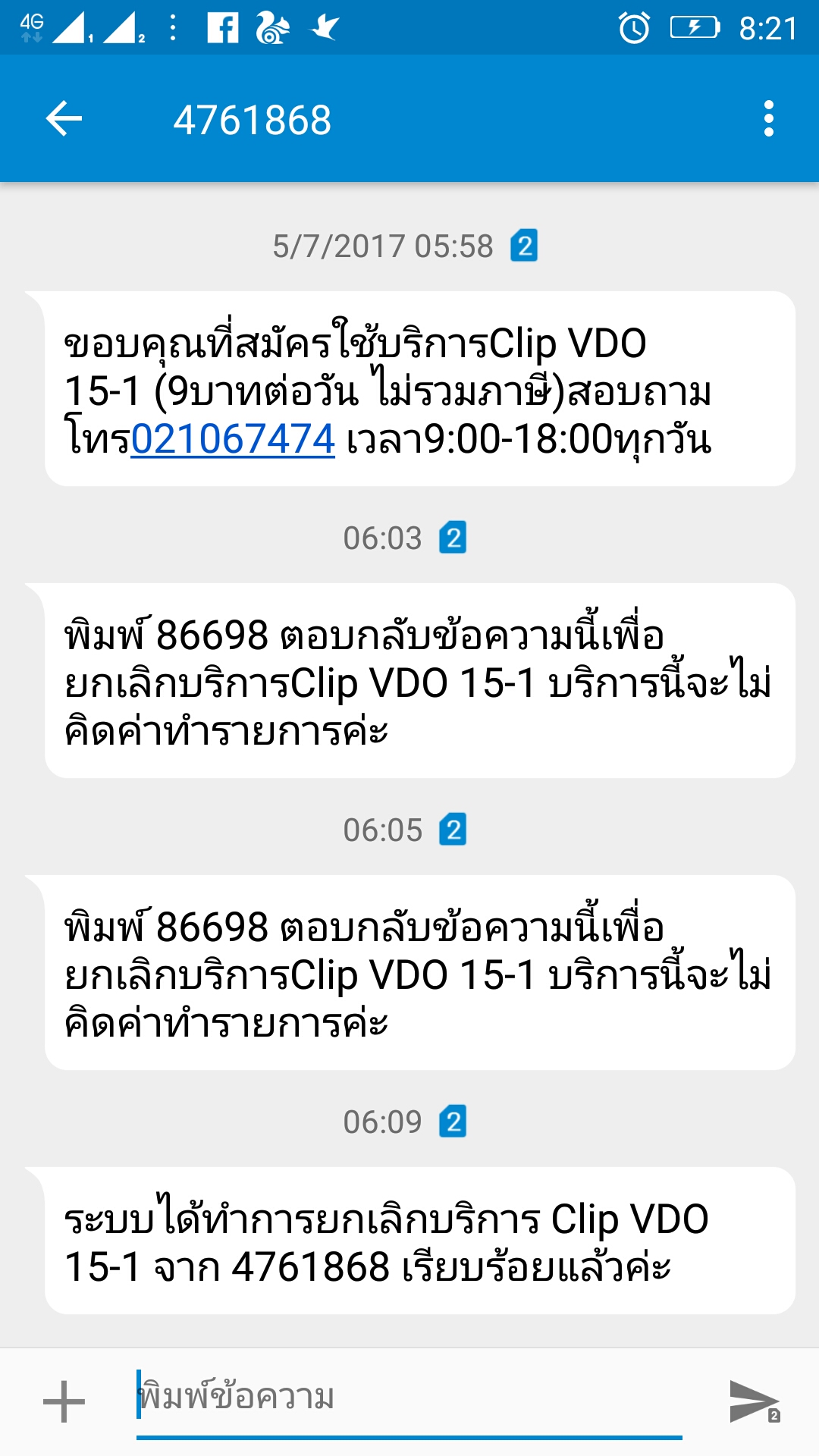Add an attachment with the plus icon
The image size is (819, 1456).
tap(64, 1401)
